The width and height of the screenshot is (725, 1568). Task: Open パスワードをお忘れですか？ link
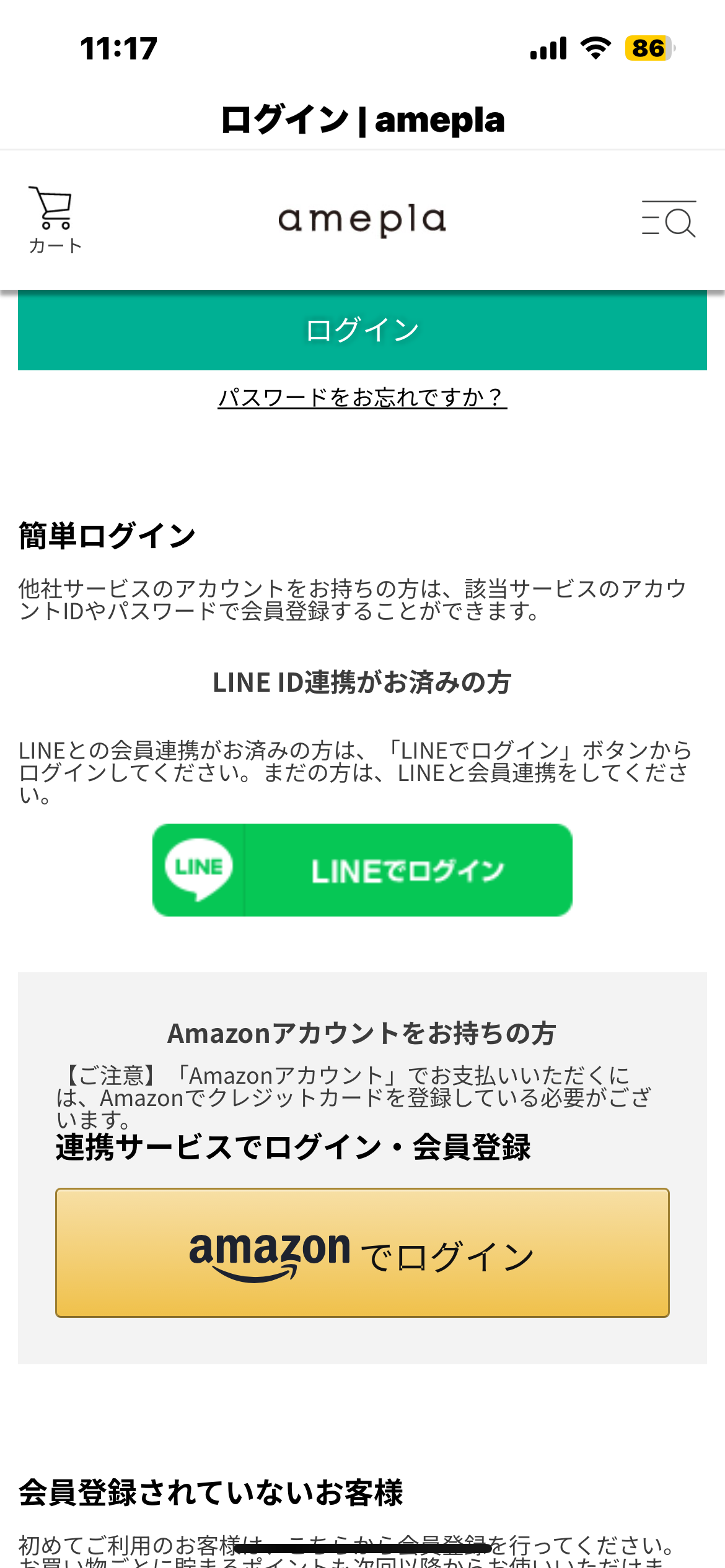pyautogui.click(x=362, y=398)
